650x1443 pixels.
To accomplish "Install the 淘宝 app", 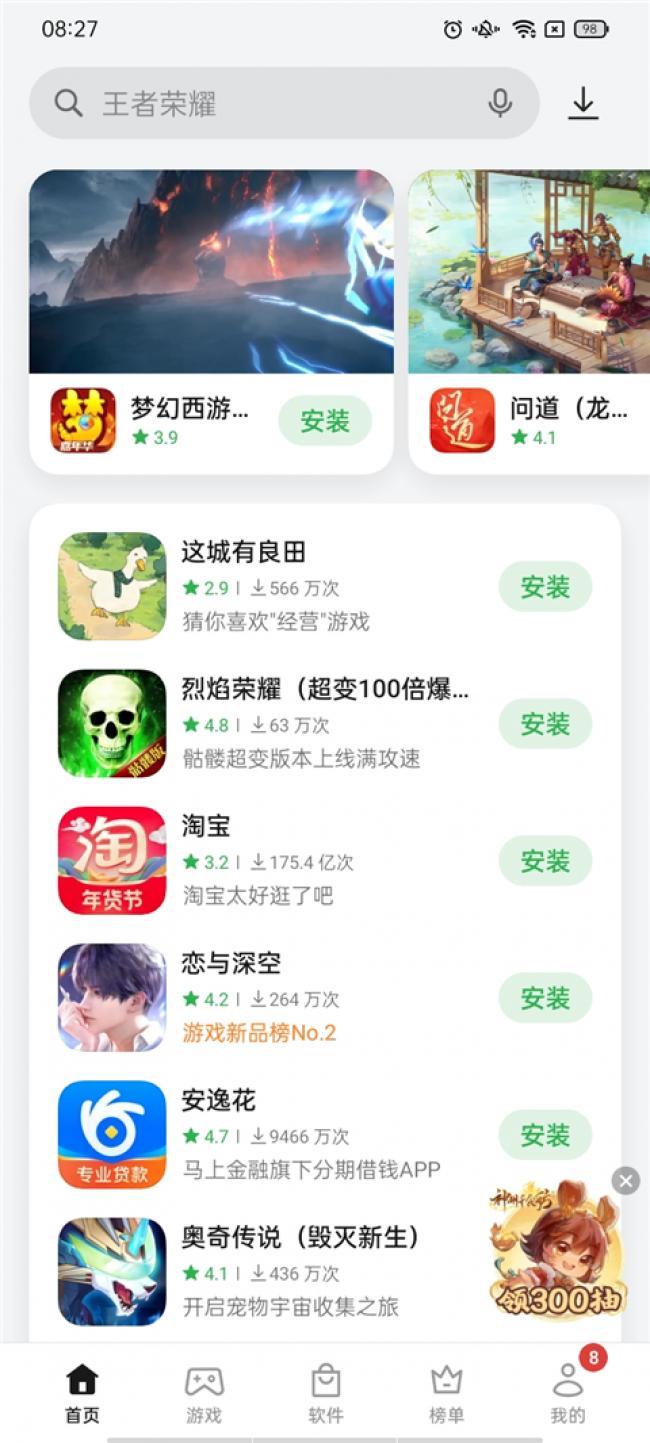I will [545, 861].
